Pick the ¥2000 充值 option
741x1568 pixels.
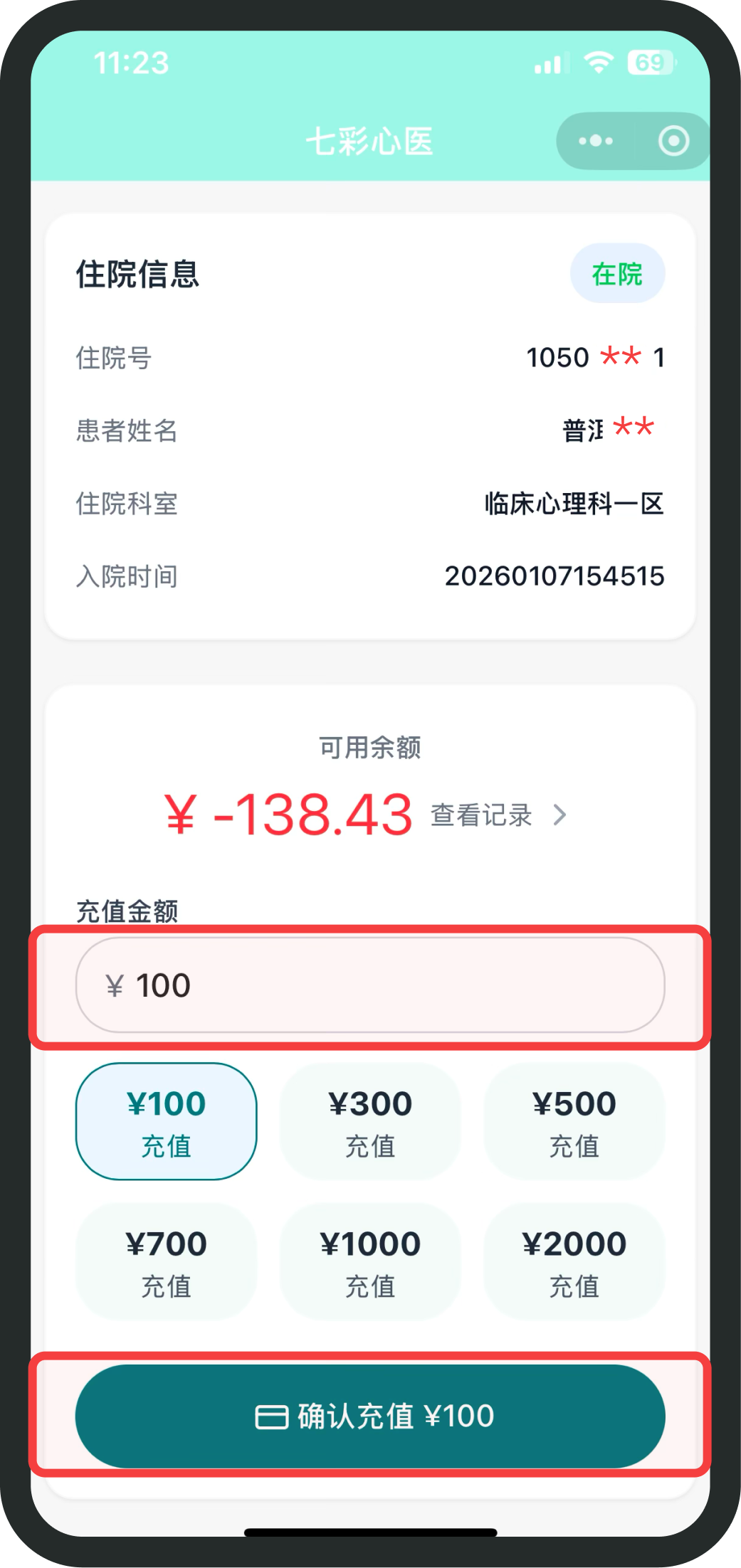pyautogui.click(x=574, y=1261)
